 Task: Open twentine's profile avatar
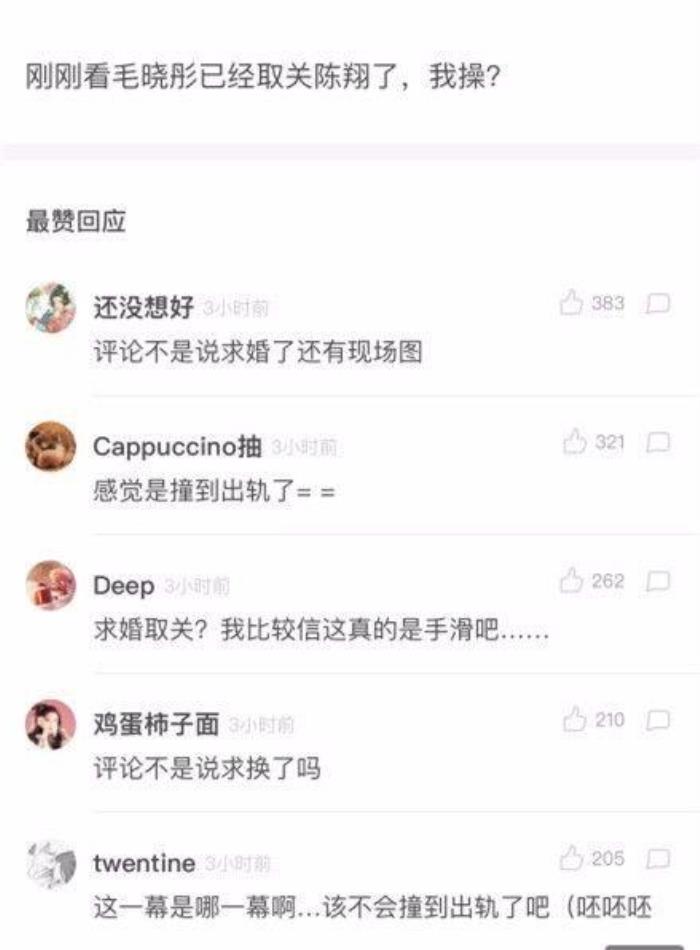point(50,863)
